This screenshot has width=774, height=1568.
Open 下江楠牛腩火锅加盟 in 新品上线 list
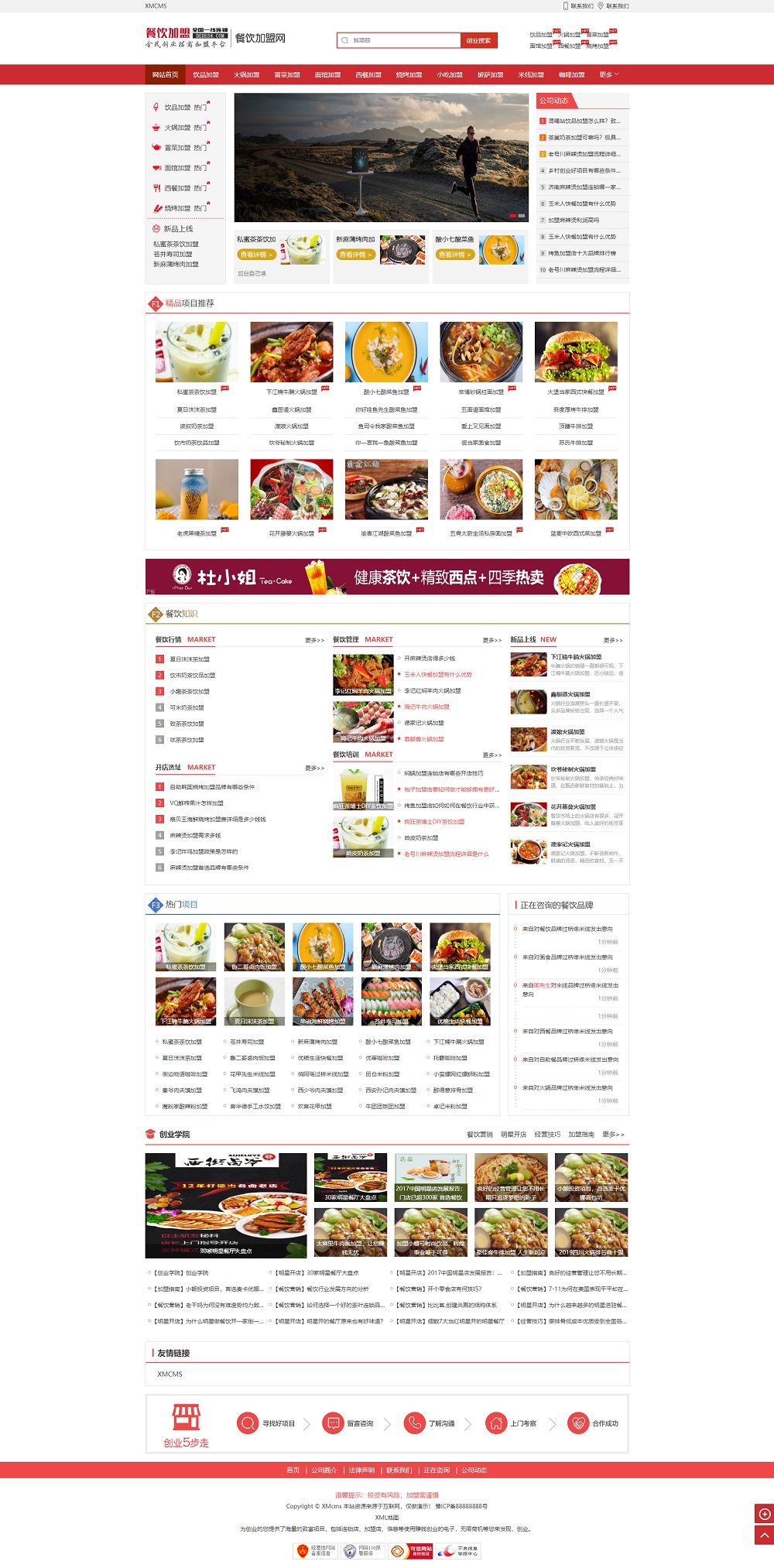[576, 656]
